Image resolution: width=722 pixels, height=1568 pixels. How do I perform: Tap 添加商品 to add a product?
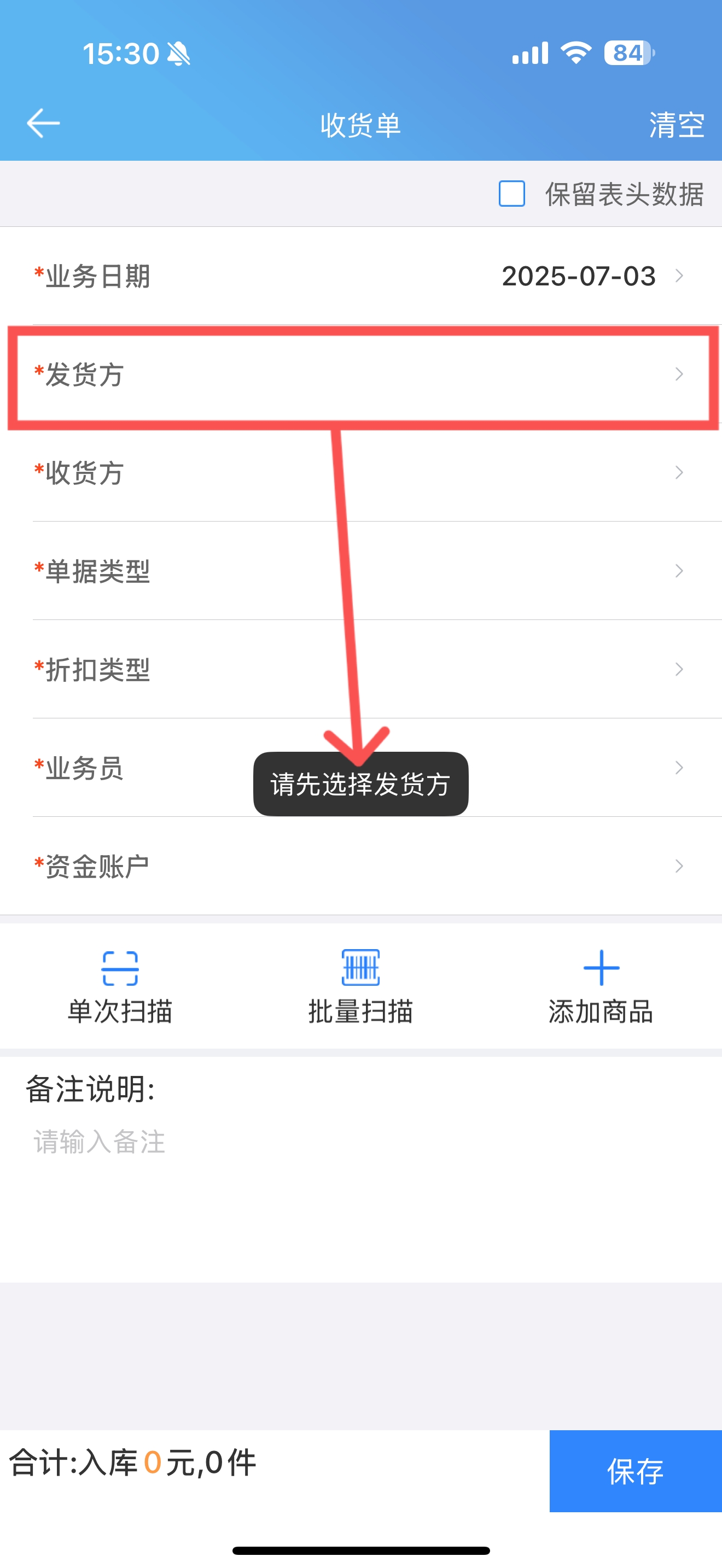[x=601, y=987]
